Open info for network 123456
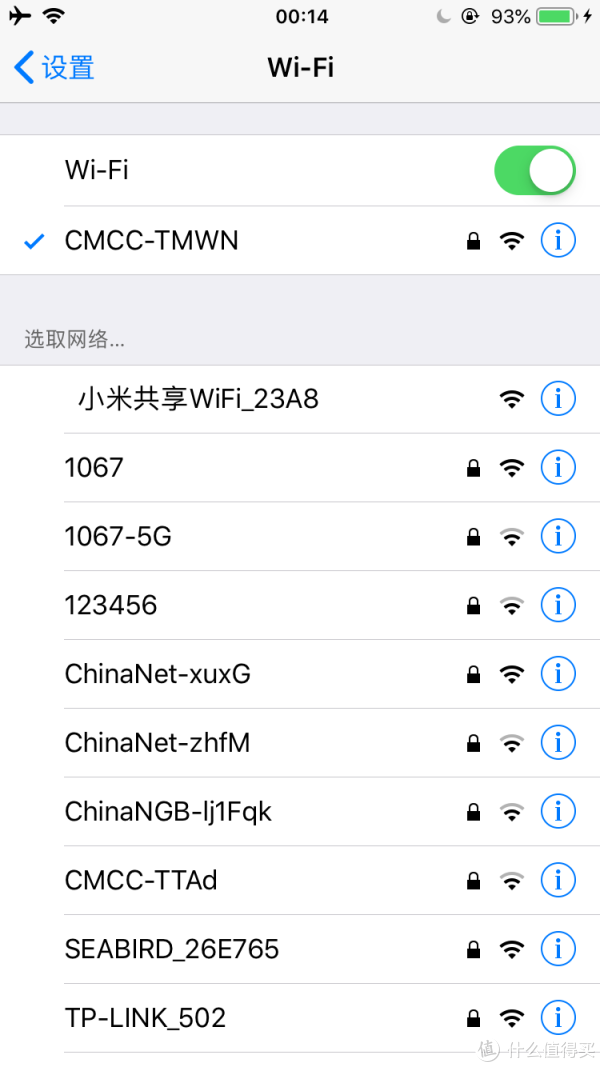This screenshot has width=600, height=1067. point(558,605)
